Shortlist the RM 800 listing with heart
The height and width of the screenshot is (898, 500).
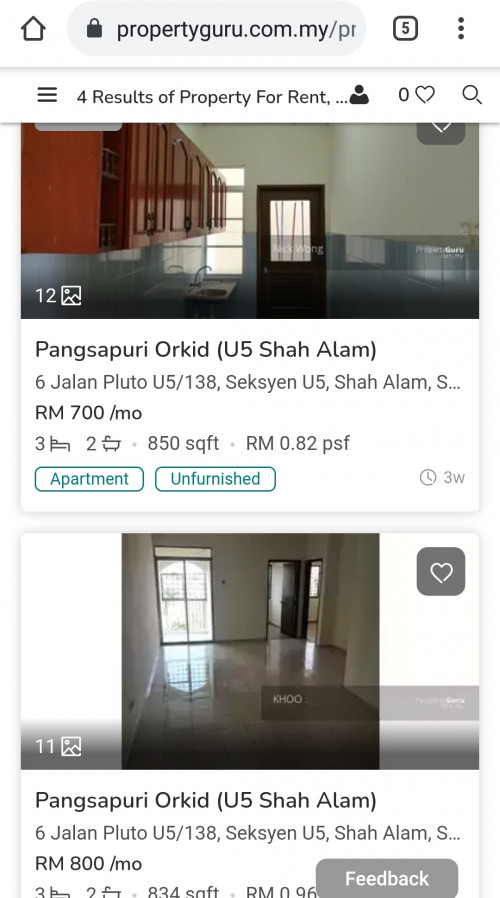tap(441, 572)
